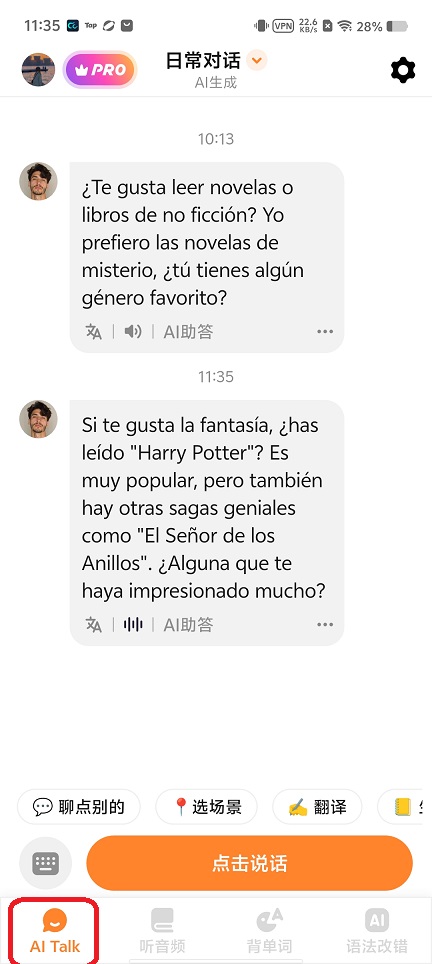Tap the audio waveform under the Harry Potter message

pyautogui.click(x=133, y=625)
